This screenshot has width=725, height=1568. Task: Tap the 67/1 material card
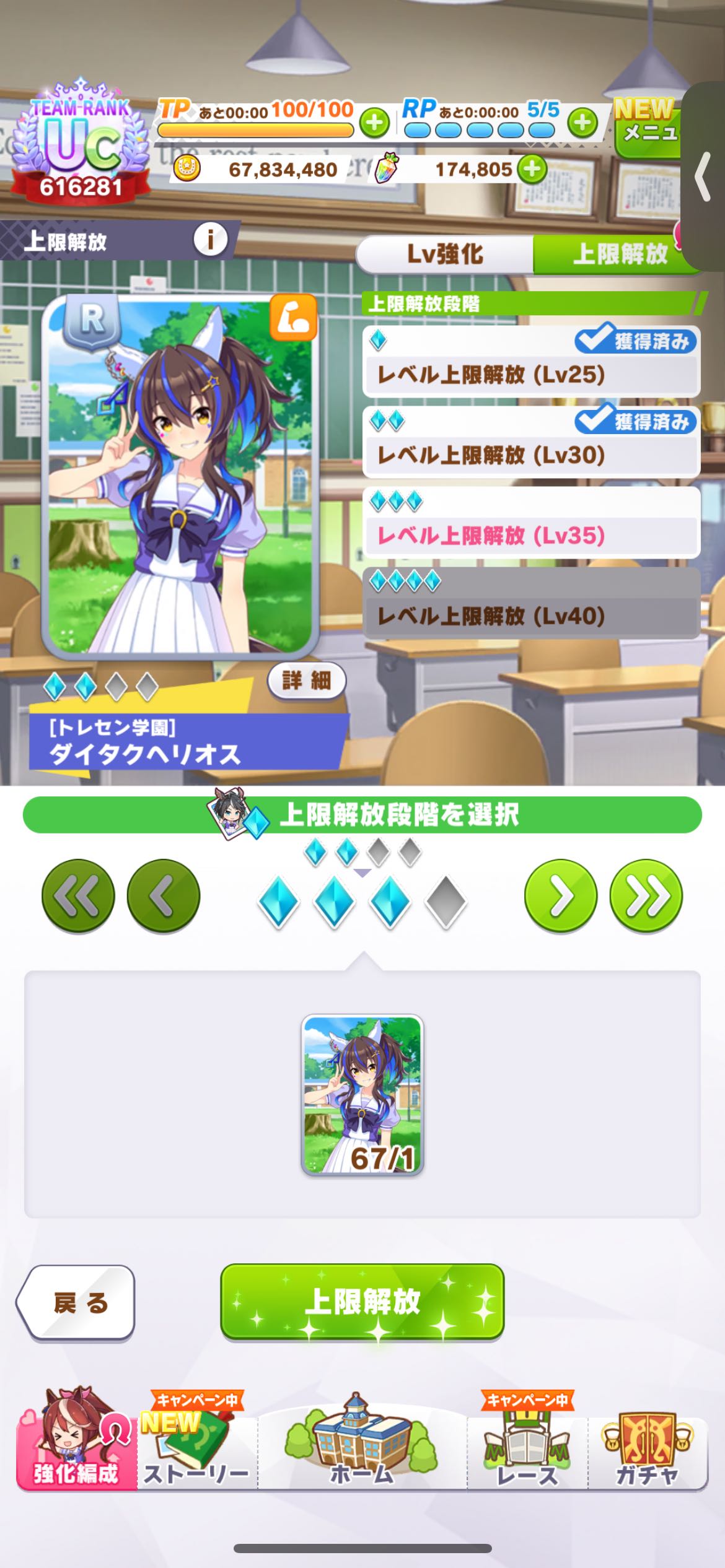[x=362, y=1095]
